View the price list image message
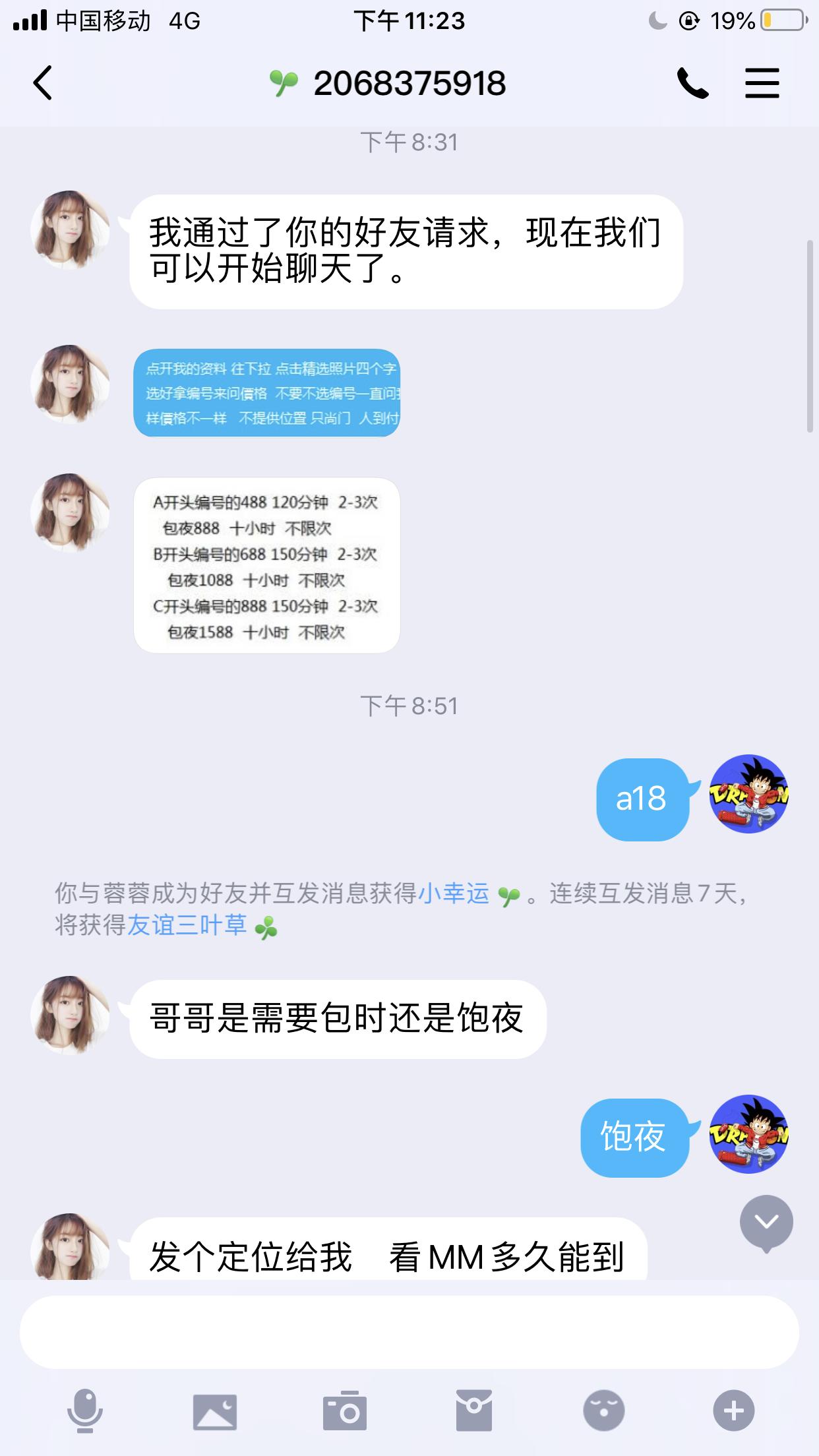The width and height of the screenshot is (819, 1456). point(267,566)
